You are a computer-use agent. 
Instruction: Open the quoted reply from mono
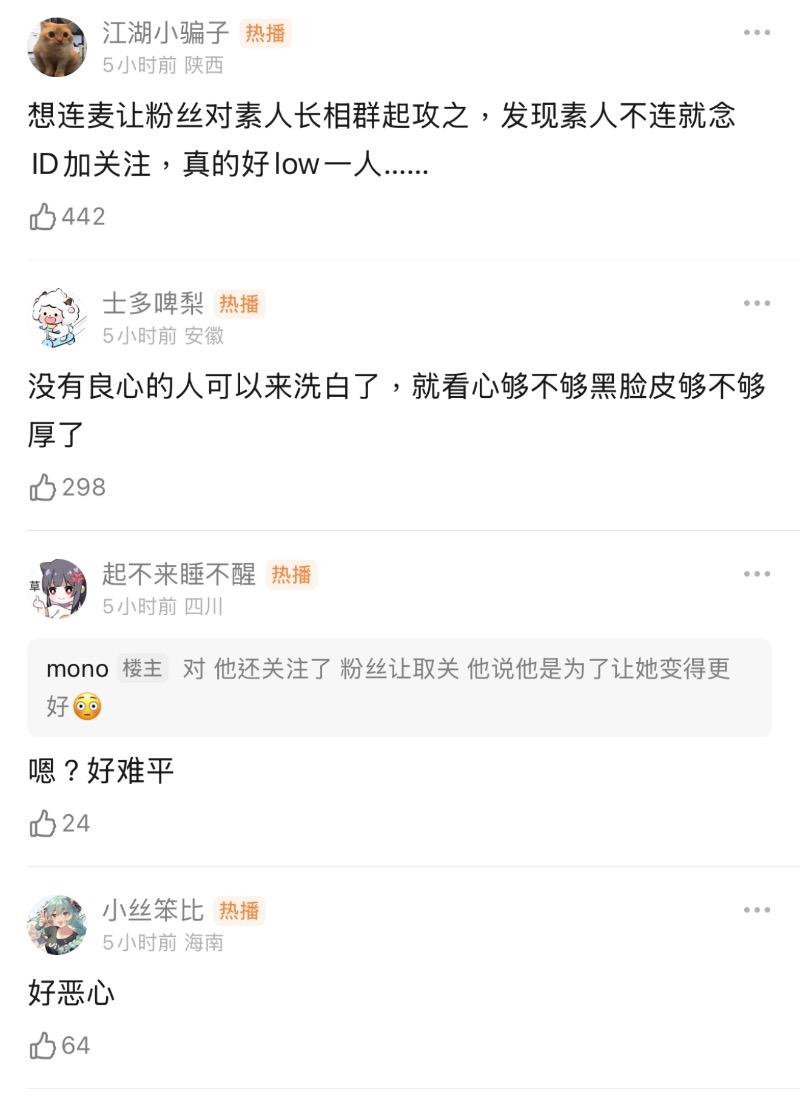(x=399, y=687)
